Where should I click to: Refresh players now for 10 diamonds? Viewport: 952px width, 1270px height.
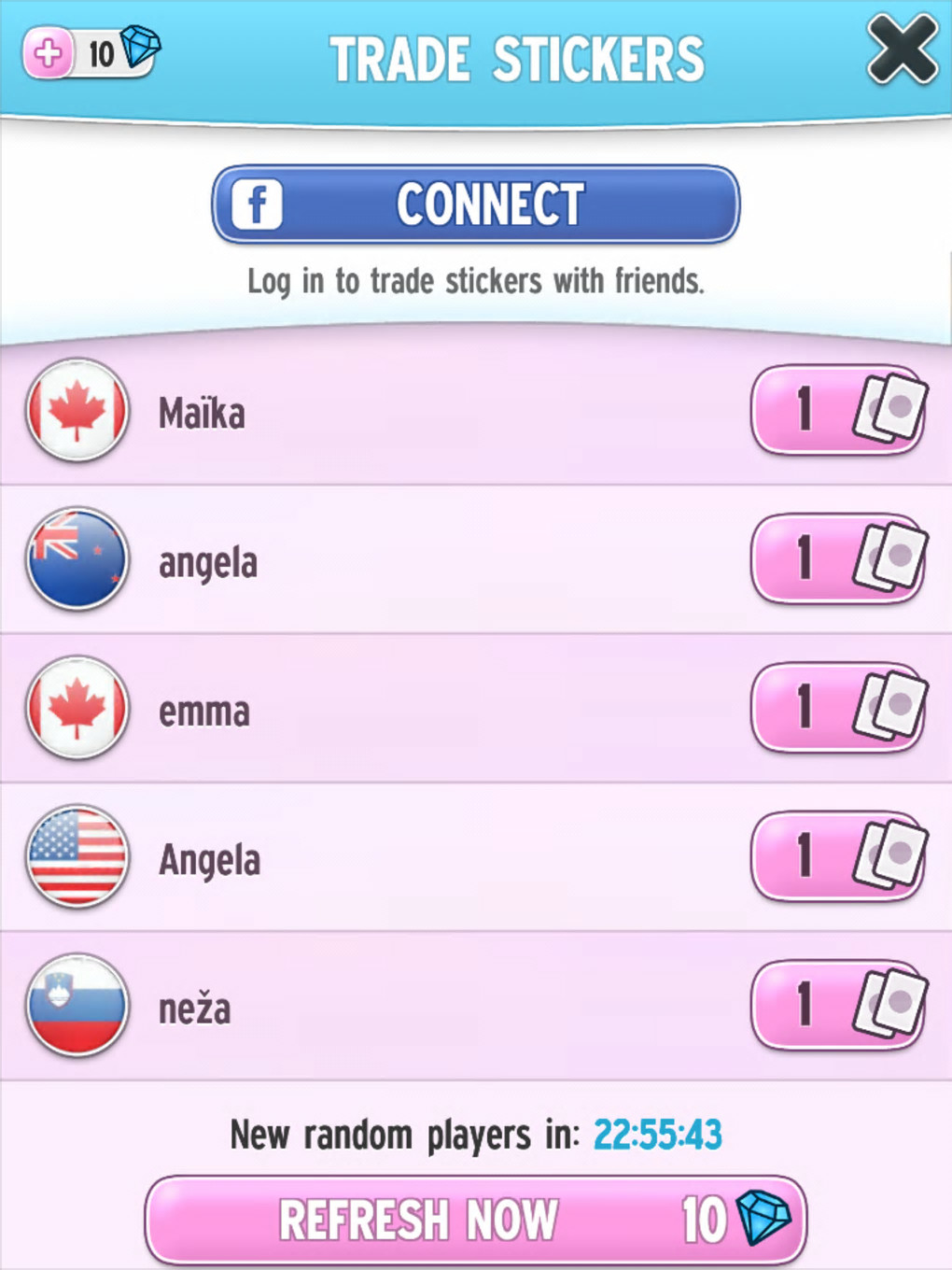475,1220
